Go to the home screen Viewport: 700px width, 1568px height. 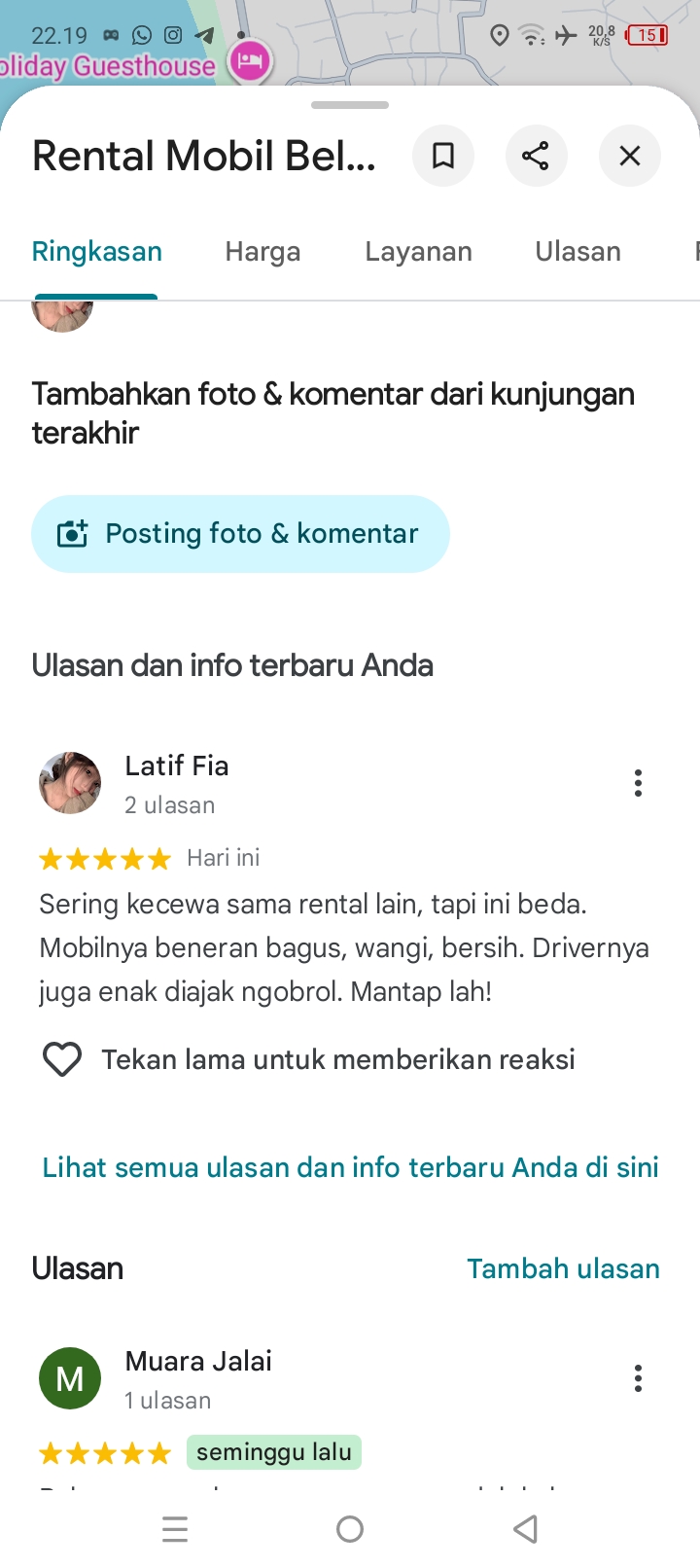pos(350,1529)
